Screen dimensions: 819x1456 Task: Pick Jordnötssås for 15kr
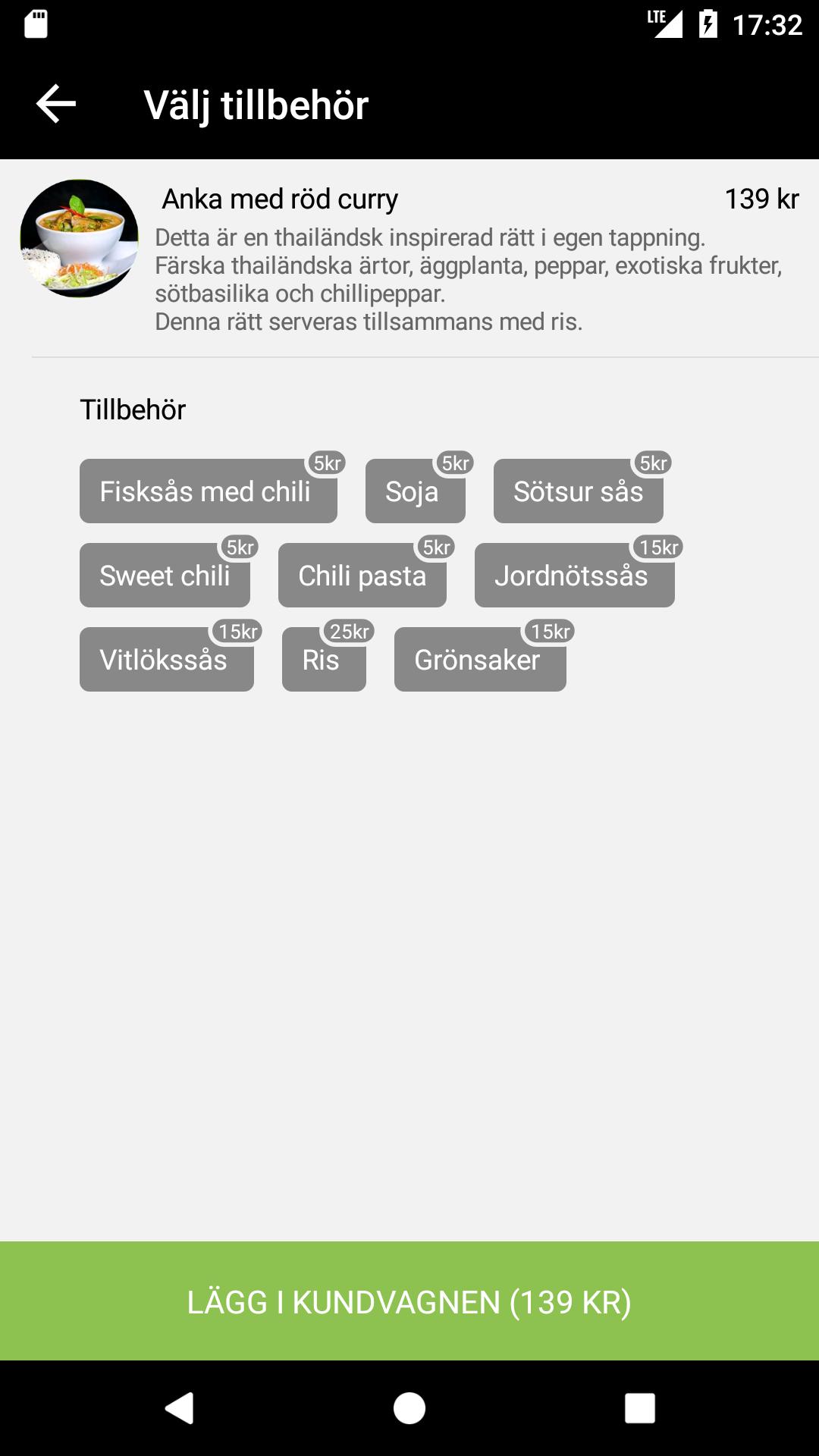point(574,576)
